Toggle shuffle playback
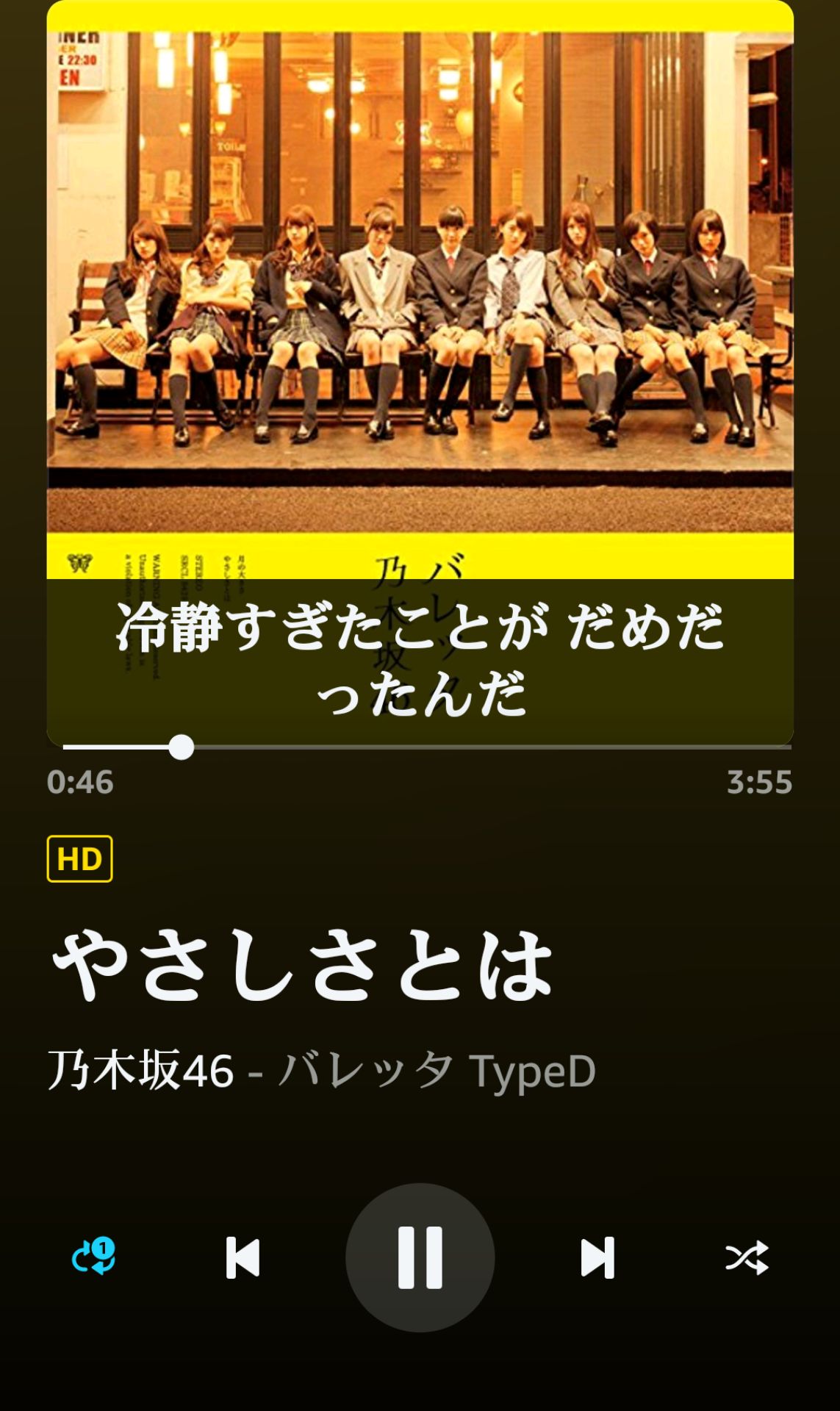 point(747,1258)
